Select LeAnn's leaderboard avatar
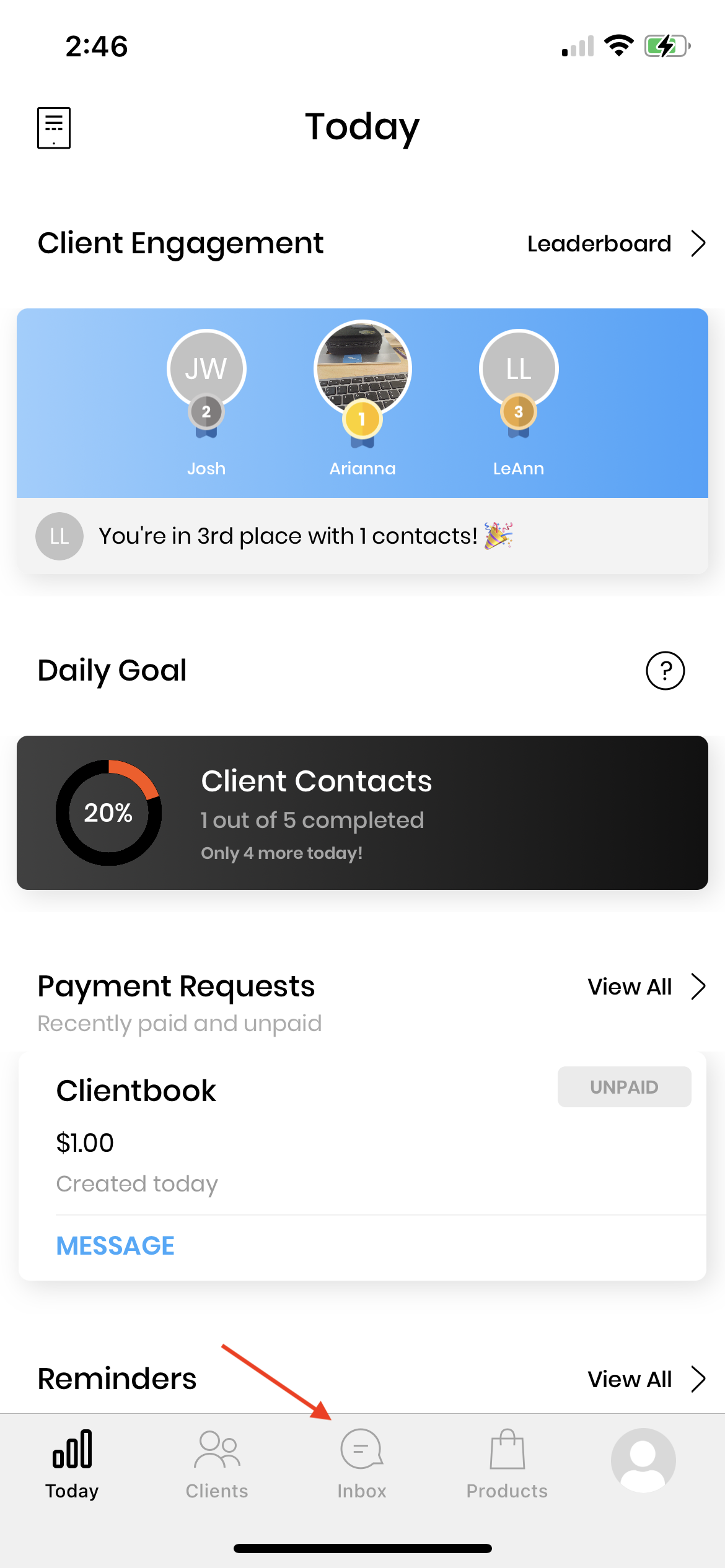This screenshot has width=725, height=1568. pyautogui.click(x=518, y=368)
